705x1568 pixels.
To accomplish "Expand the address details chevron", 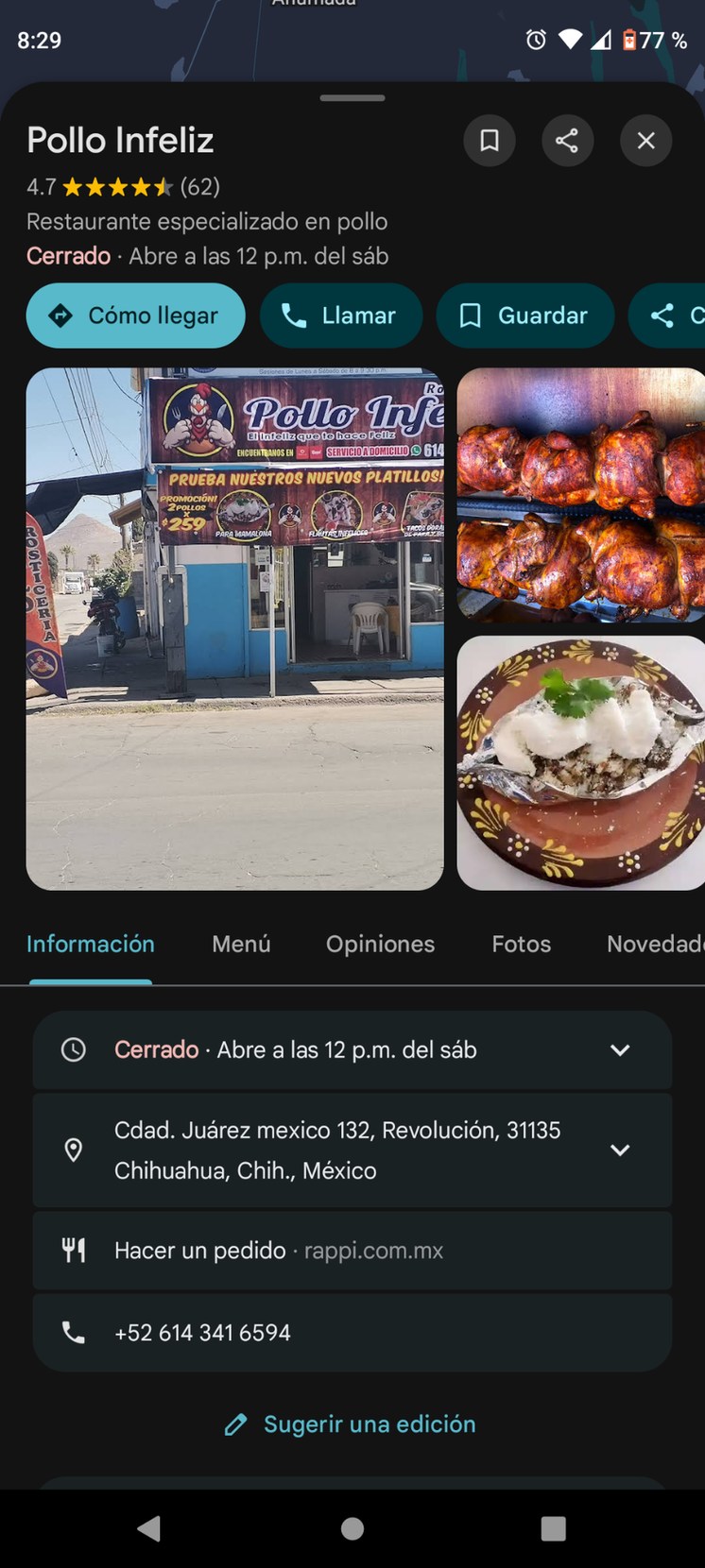I will tap(620, 1150).
